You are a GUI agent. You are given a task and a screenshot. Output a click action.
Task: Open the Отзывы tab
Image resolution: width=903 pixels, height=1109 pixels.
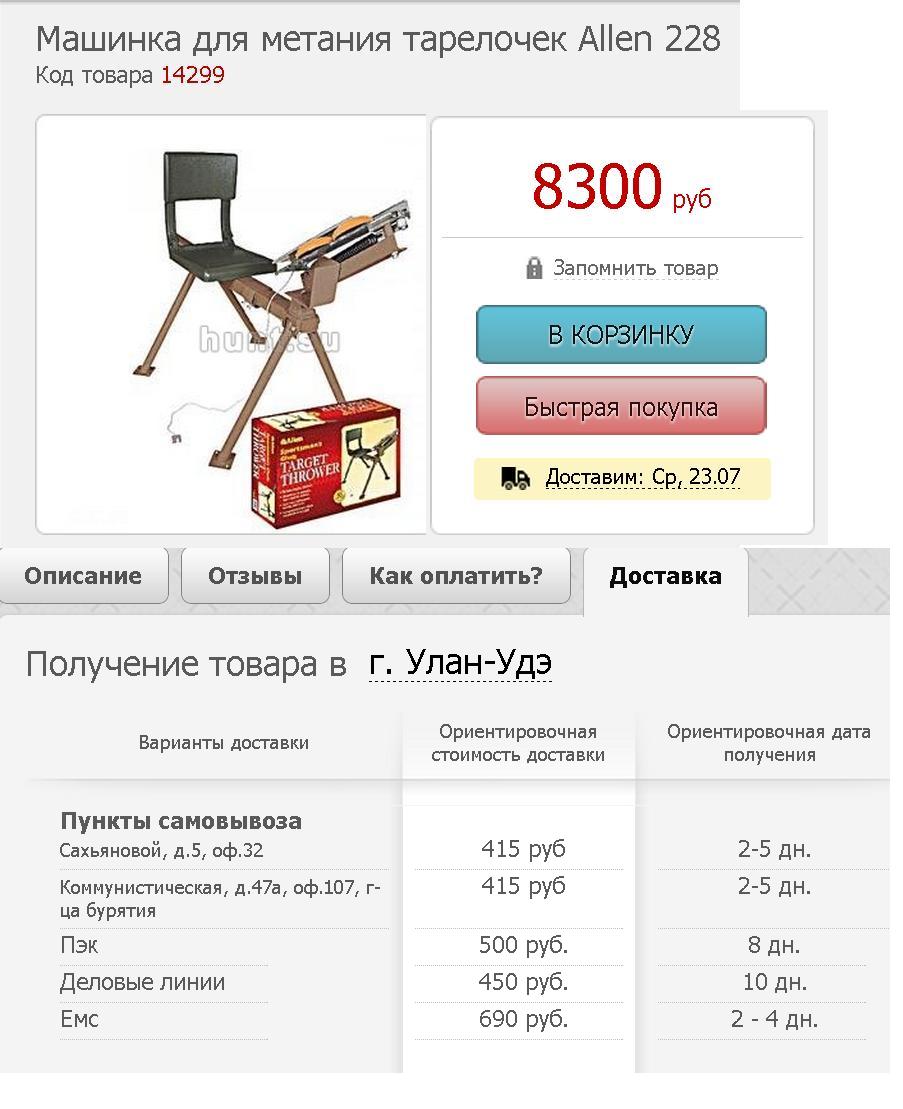[255, 576]
